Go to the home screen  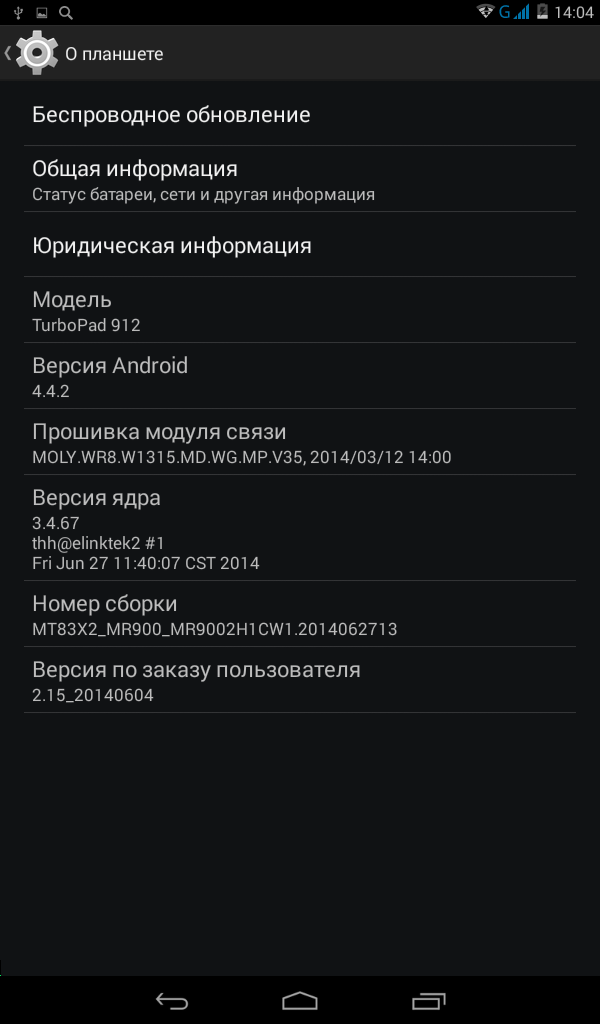300,1000
